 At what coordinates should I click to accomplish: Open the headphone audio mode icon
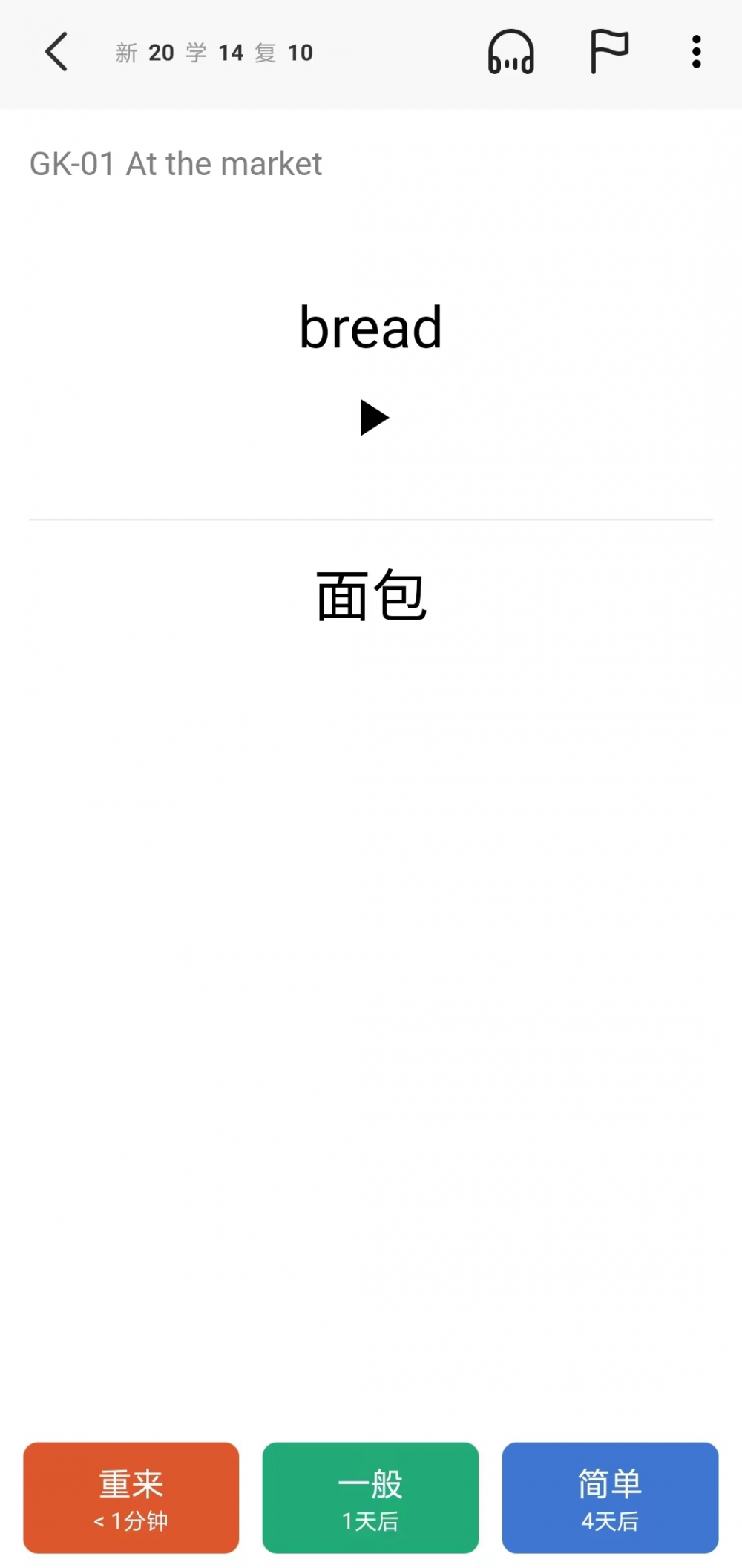point(510,52)
